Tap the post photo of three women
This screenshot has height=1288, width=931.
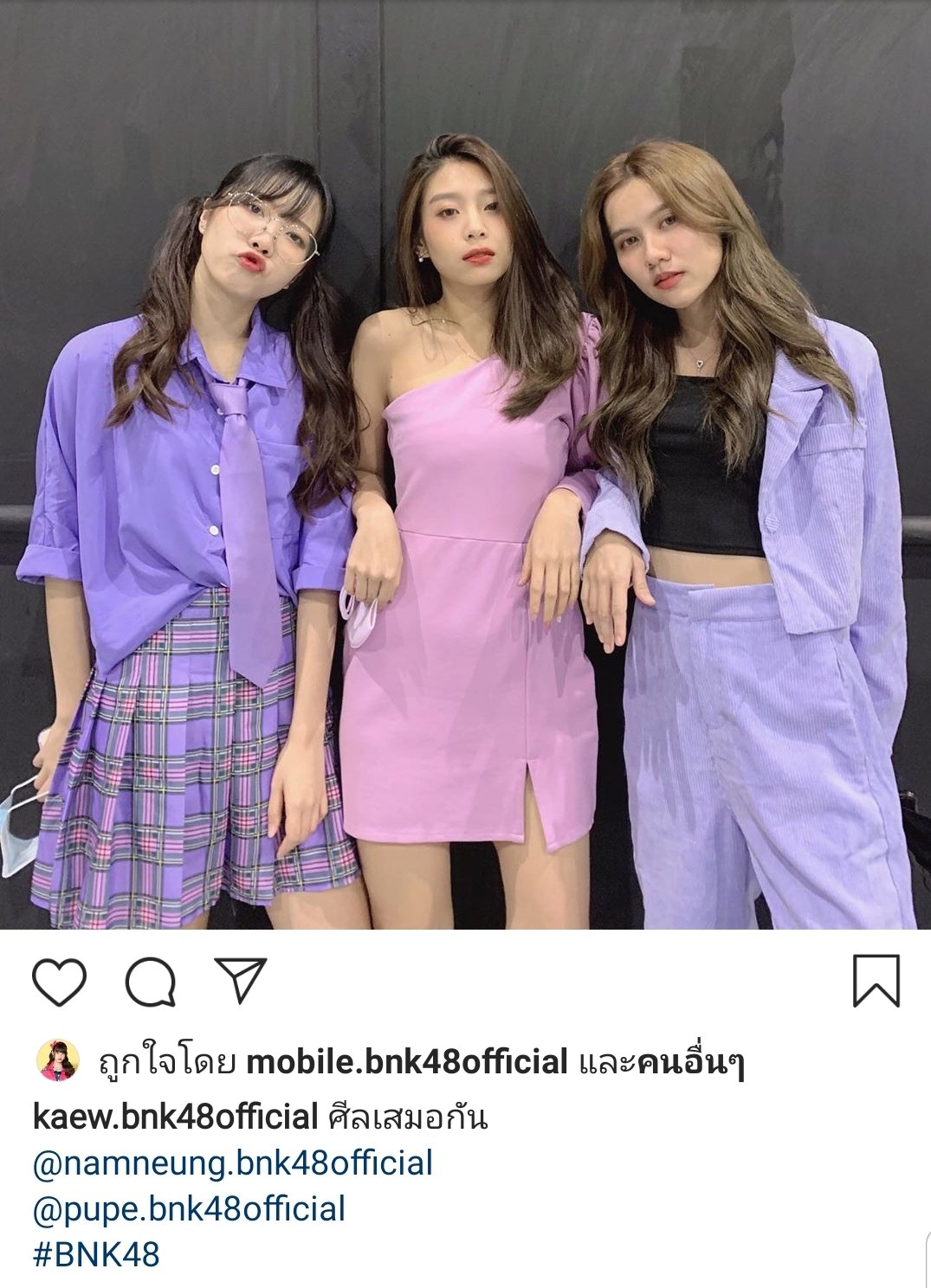pos(465,465)
